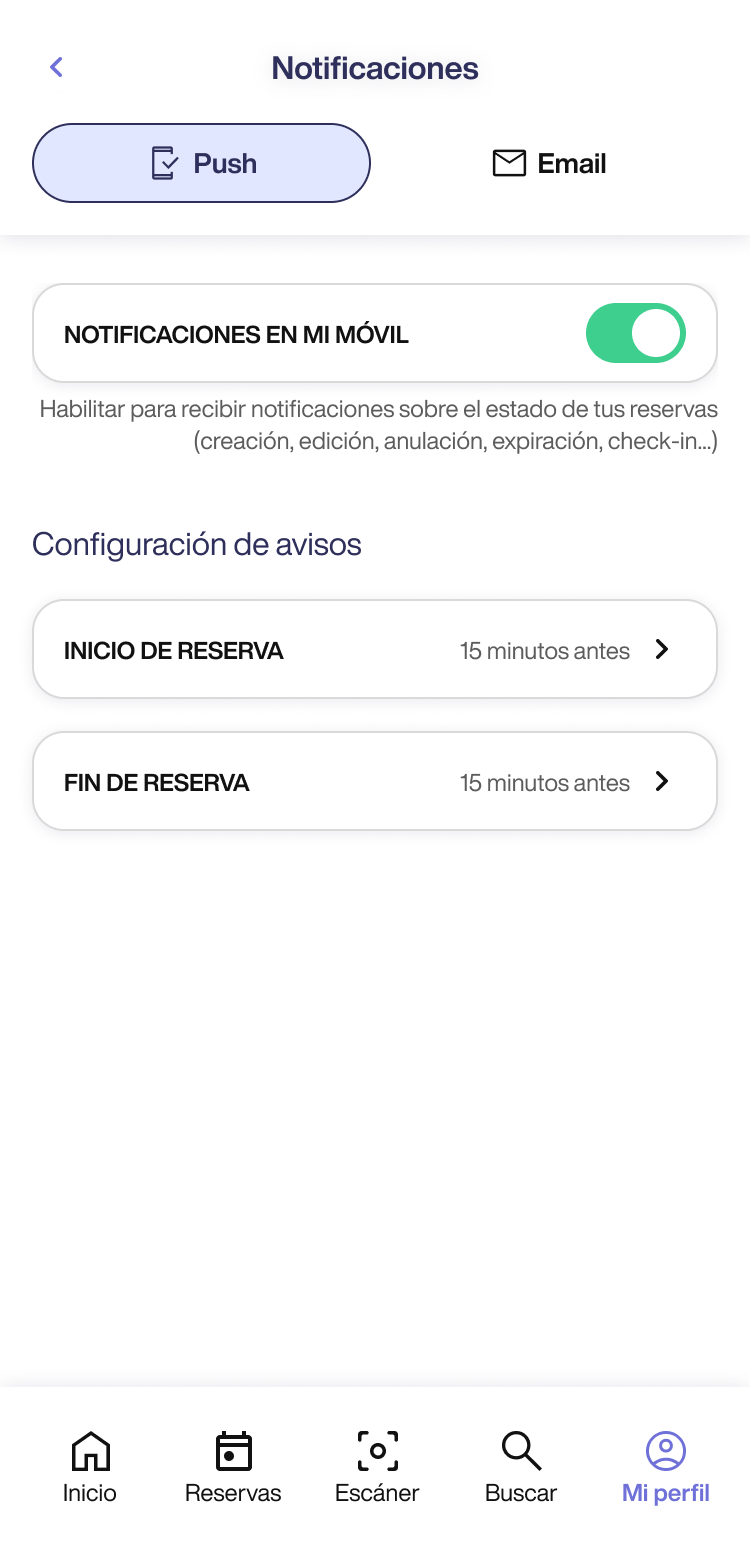
Task: Go to Inicio in bottom navigation
Action: 90,1466
